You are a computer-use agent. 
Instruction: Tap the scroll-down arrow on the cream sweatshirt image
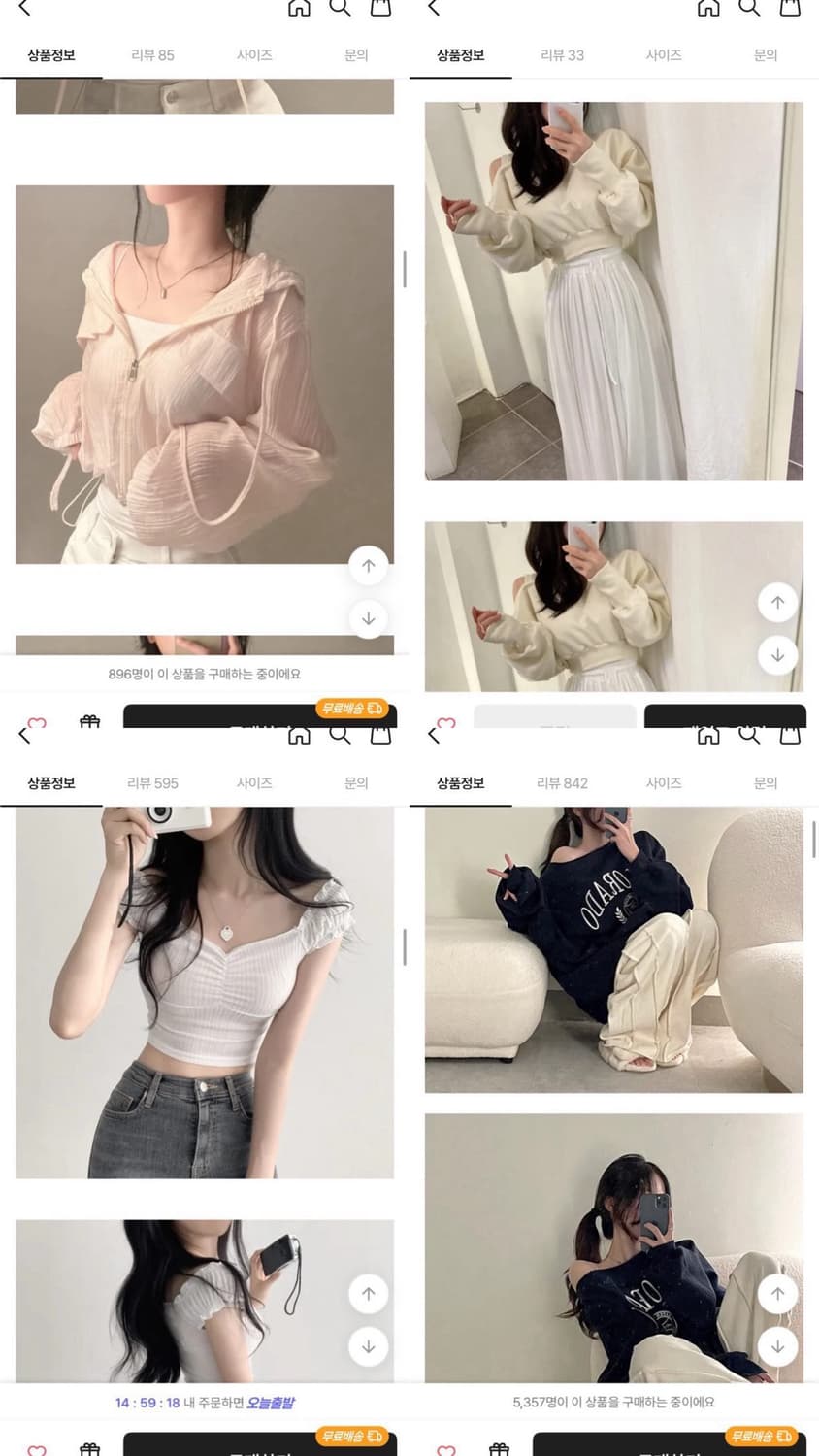coord(777,656)
